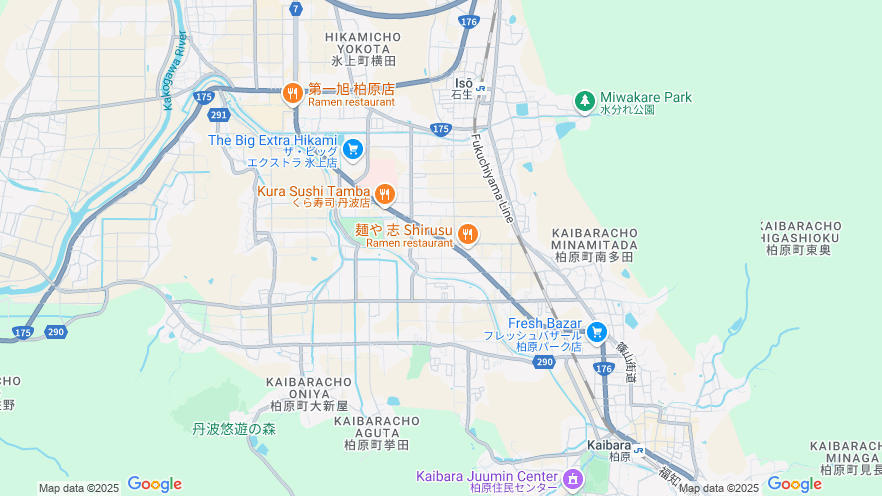Open the 第一旭 柏原店 ramen restaurant pin
Image resolution: width=882 pixels, height=496 pixels.
pos(292,94)
